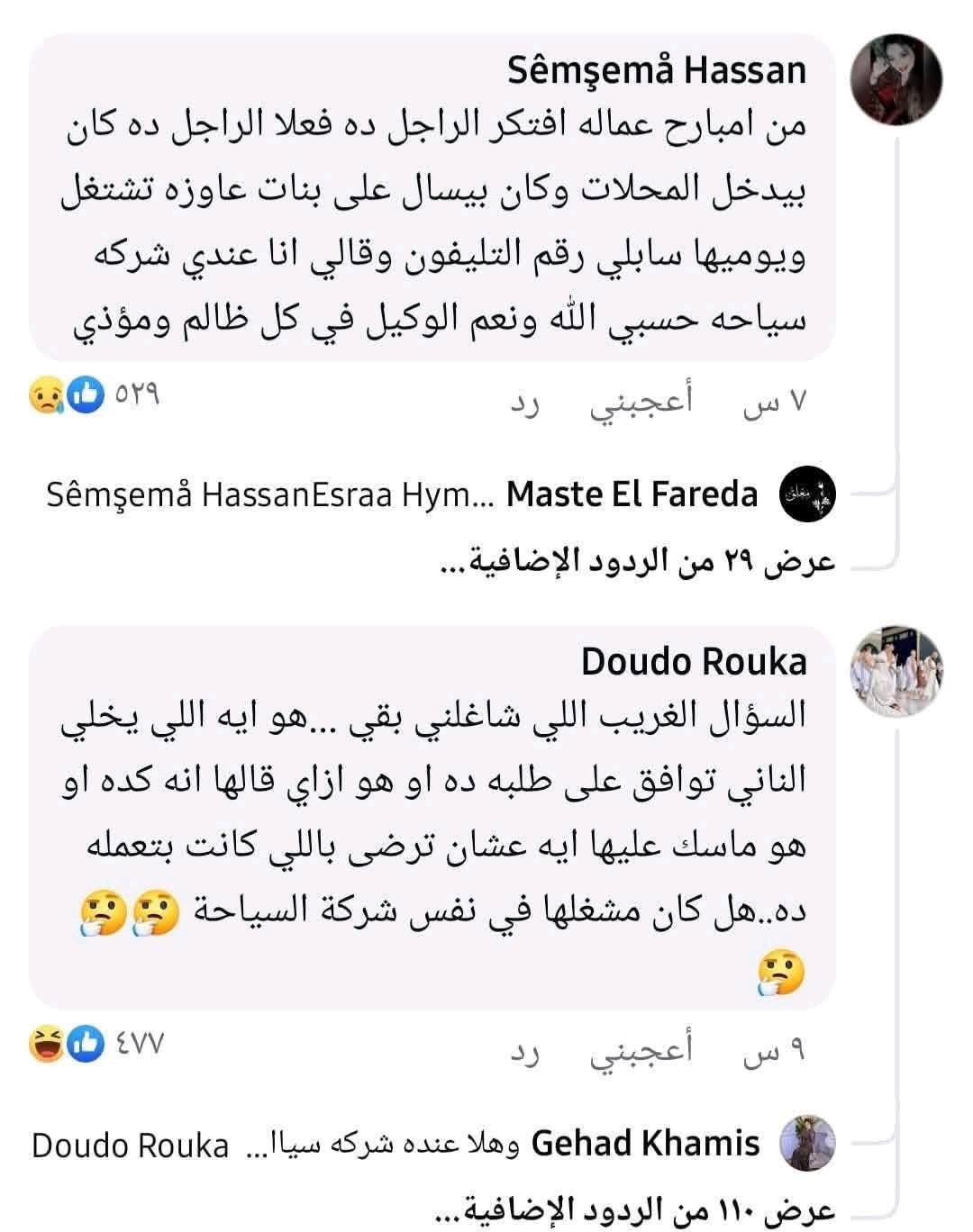Visit the Sêmşemâ Hassan name link

pyautogui.click(x=657, y=70)
